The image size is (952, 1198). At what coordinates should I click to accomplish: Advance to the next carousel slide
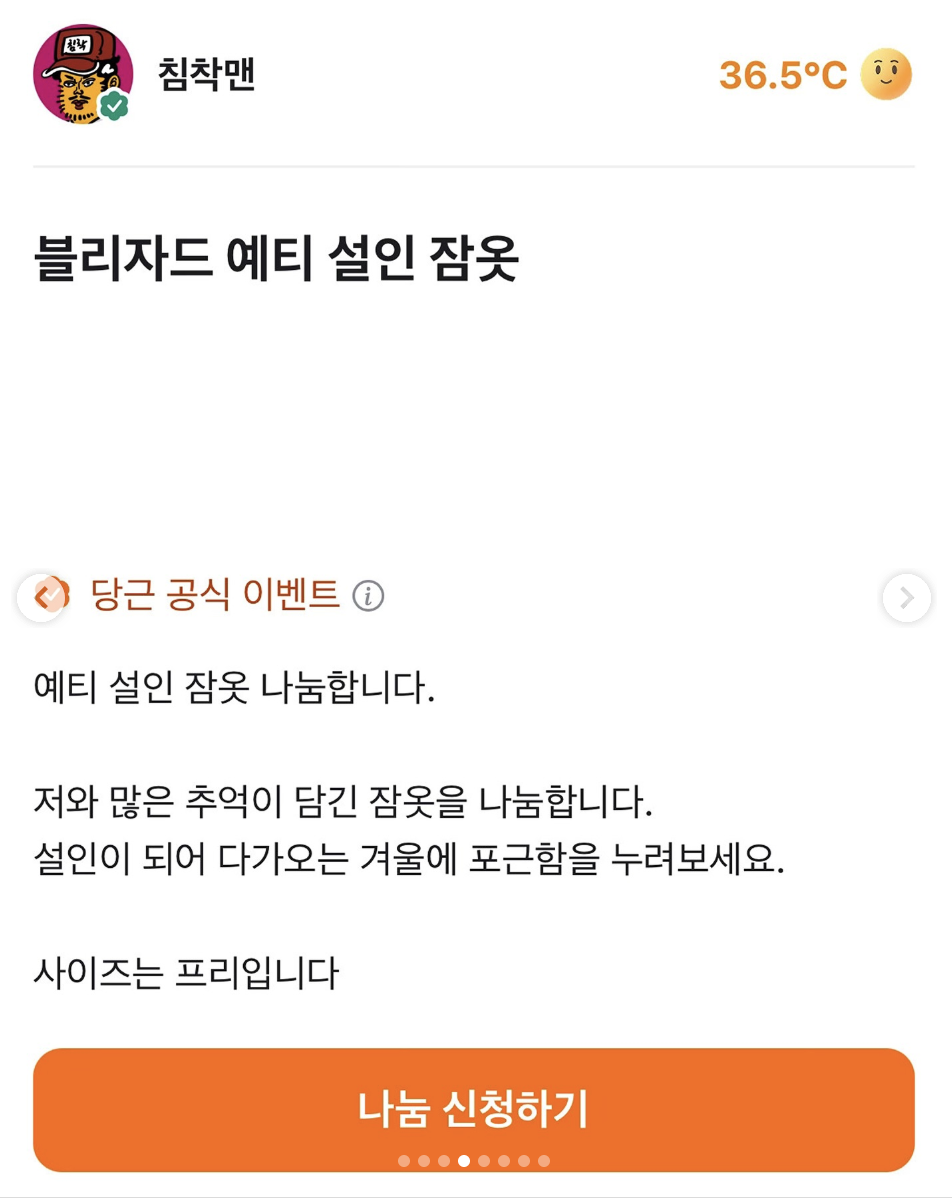tap(906, 598)
